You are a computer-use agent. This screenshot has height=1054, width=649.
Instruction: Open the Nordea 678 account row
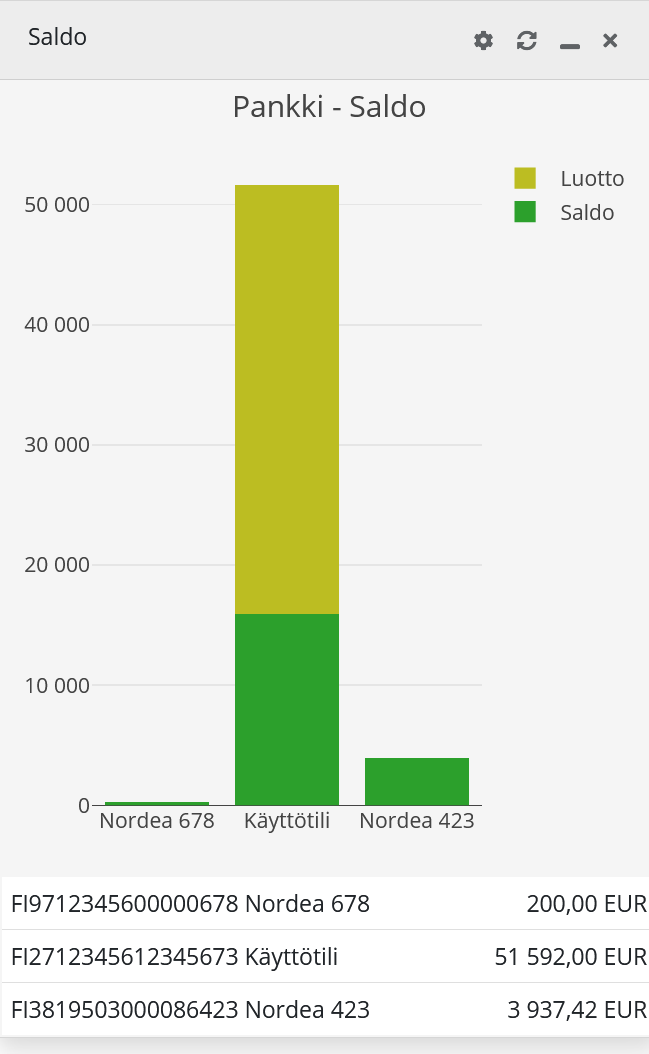[325, 904]
